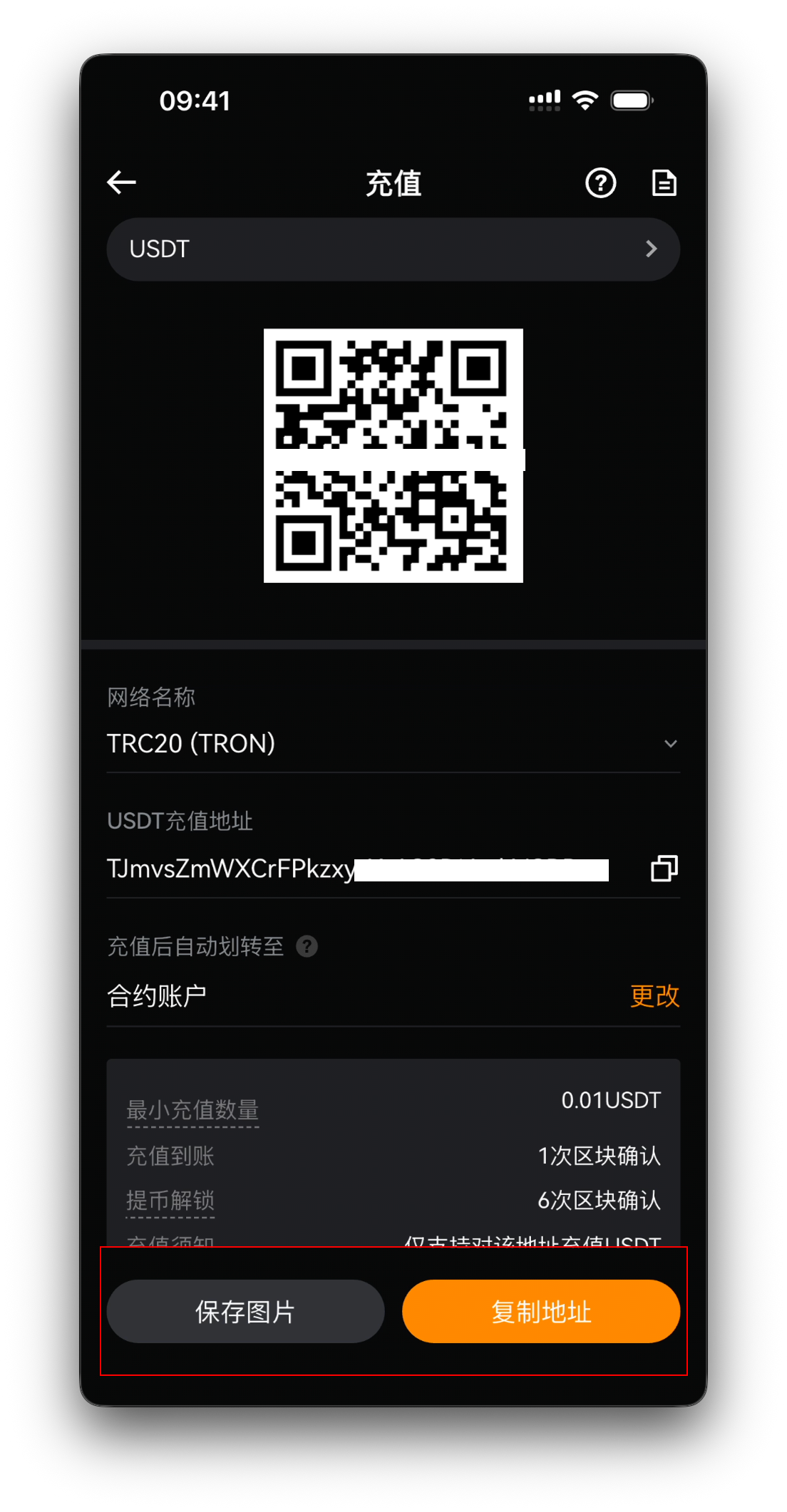Tap the info icon beside 充值后自动划转至

coord(307,946)
